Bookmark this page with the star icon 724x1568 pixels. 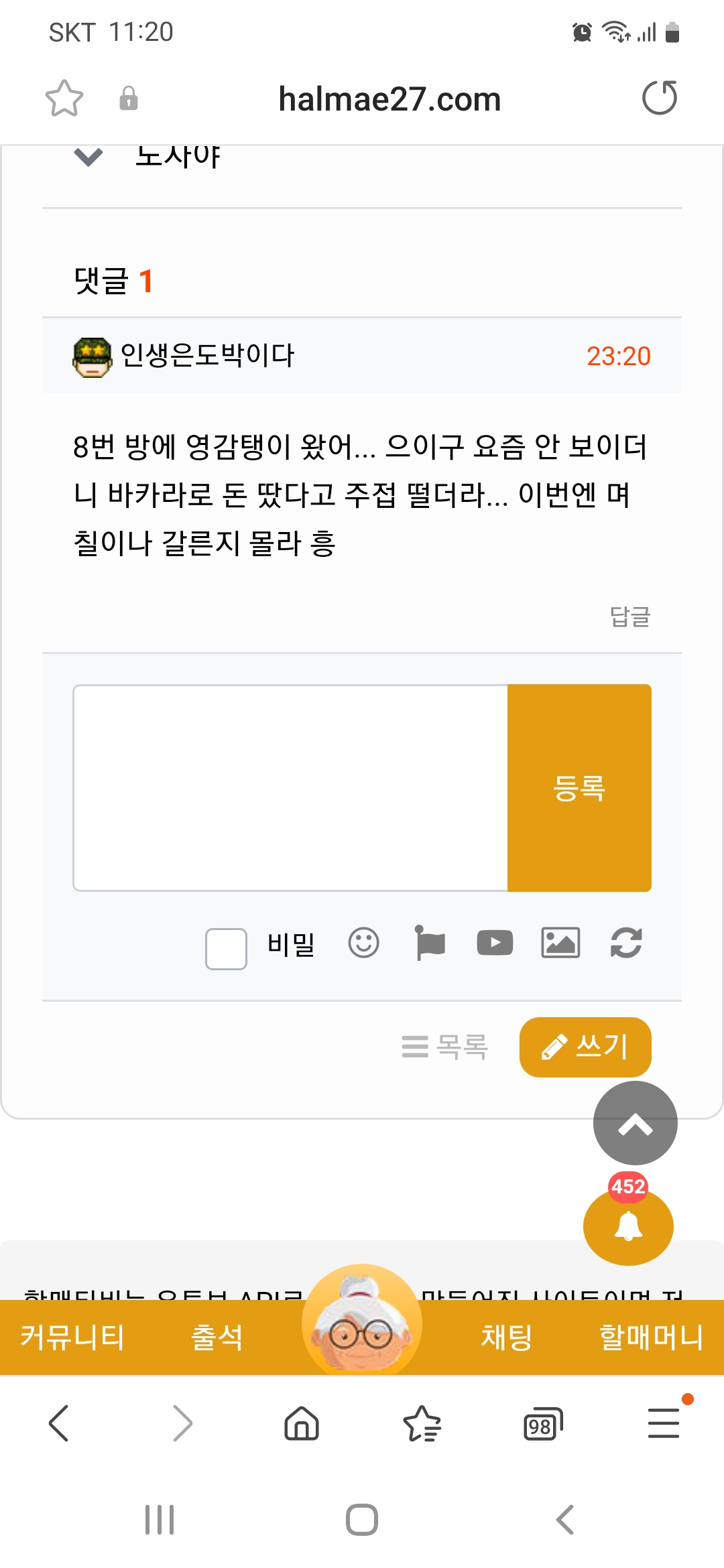64,99
